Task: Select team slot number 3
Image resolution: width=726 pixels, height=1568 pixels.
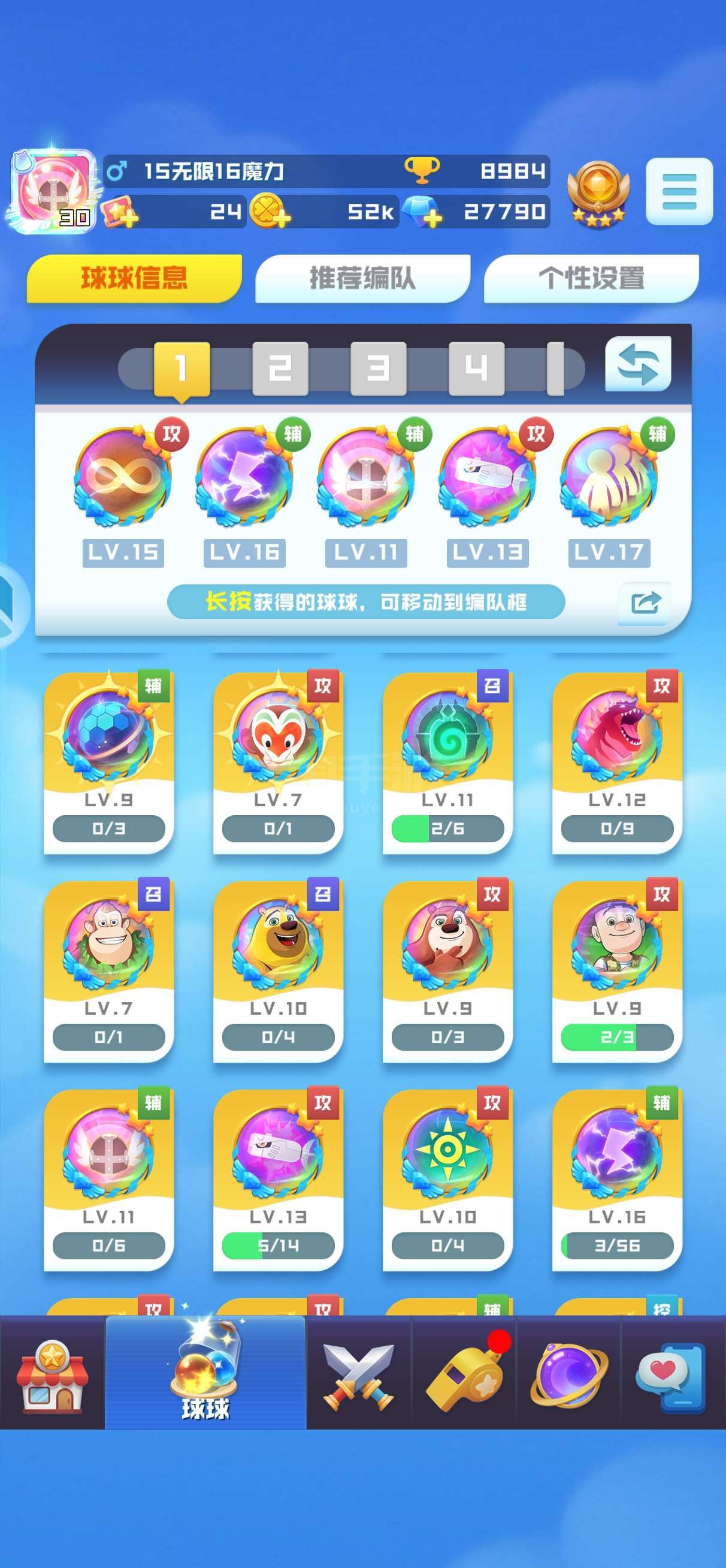Action: (379, 369)
